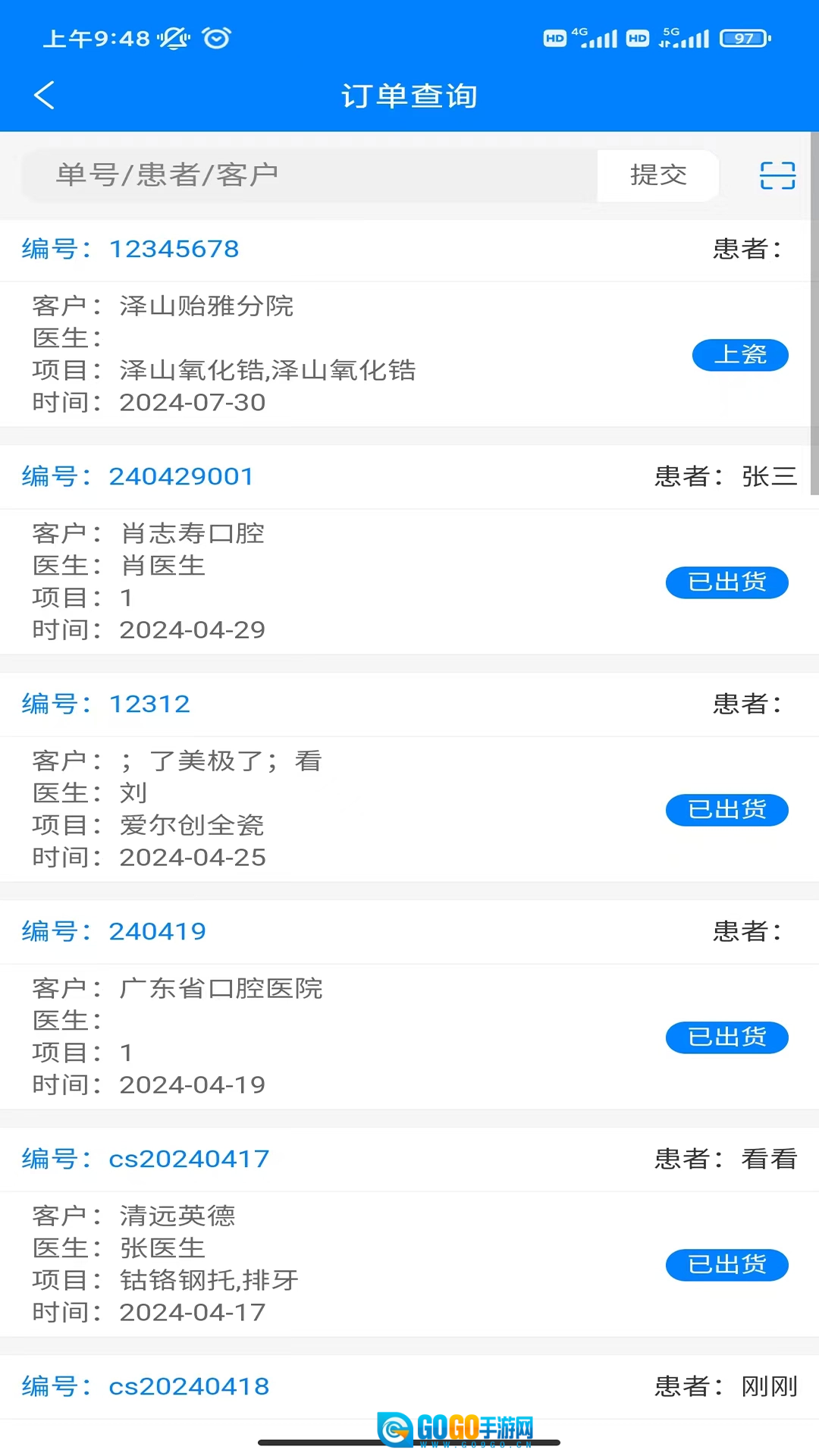The image size is (819, 1456).
Task: Tap 已出货 on the 清远英德 order
Action: tap(726, 1265)
